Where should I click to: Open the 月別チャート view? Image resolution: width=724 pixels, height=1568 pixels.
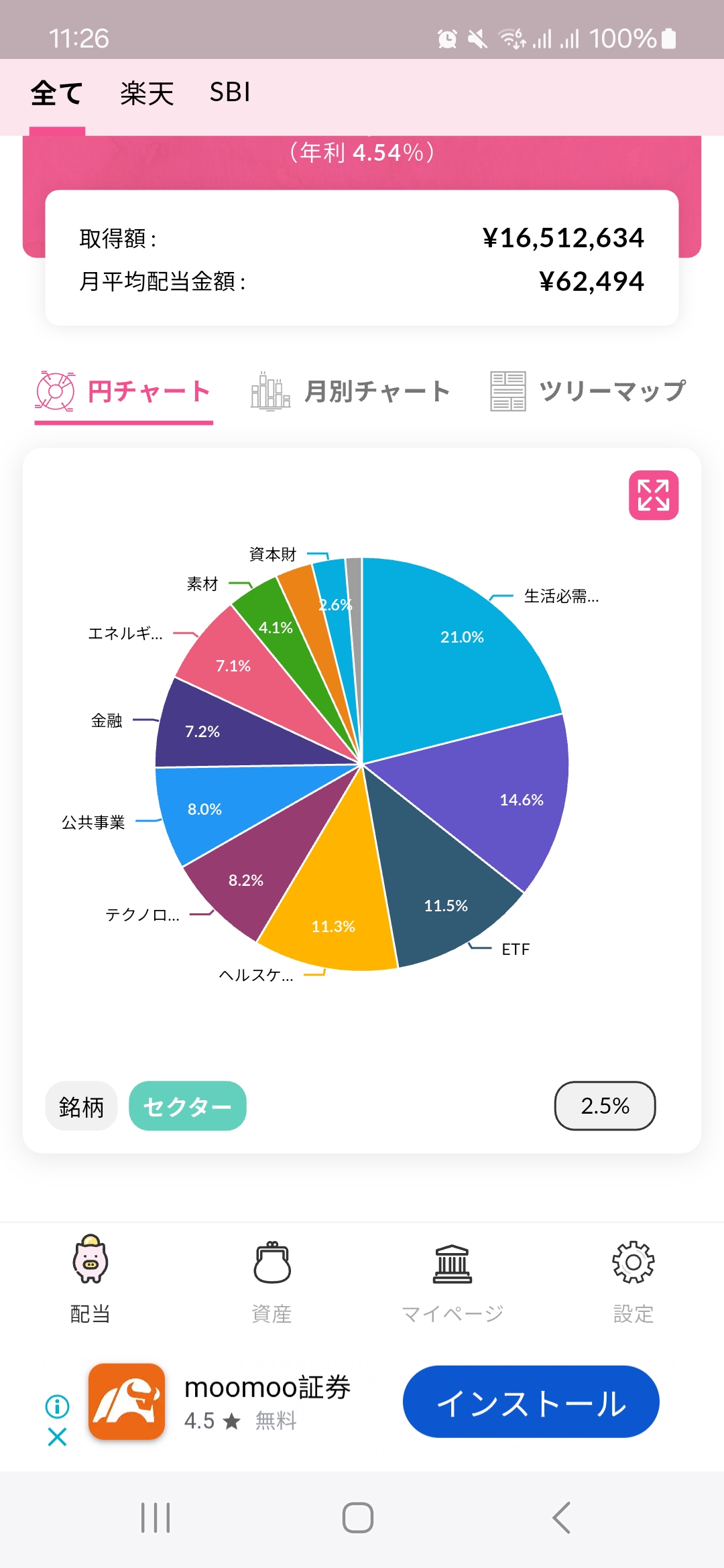tap(349, 391)
